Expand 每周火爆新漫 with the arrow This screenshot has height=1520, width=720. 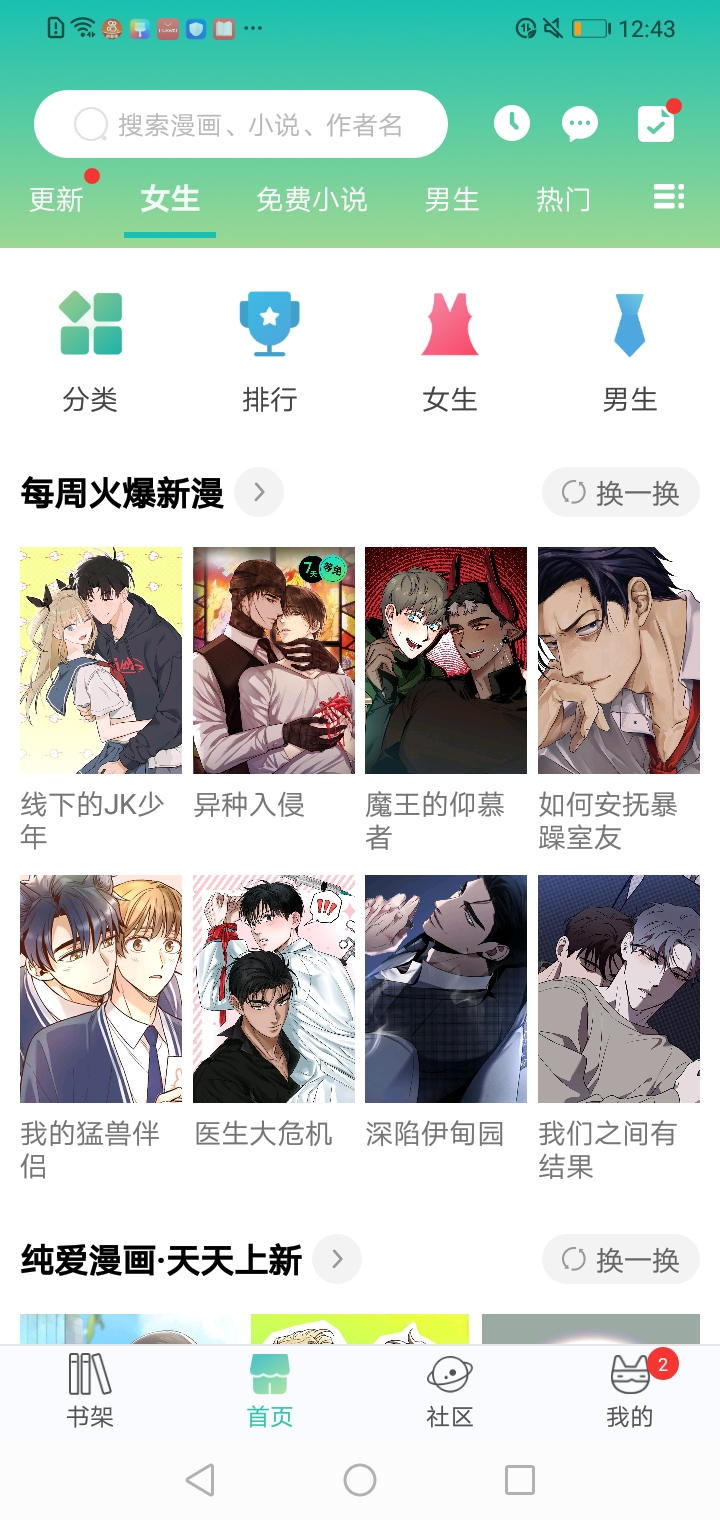pyautogui.click(x=259, y=492)
